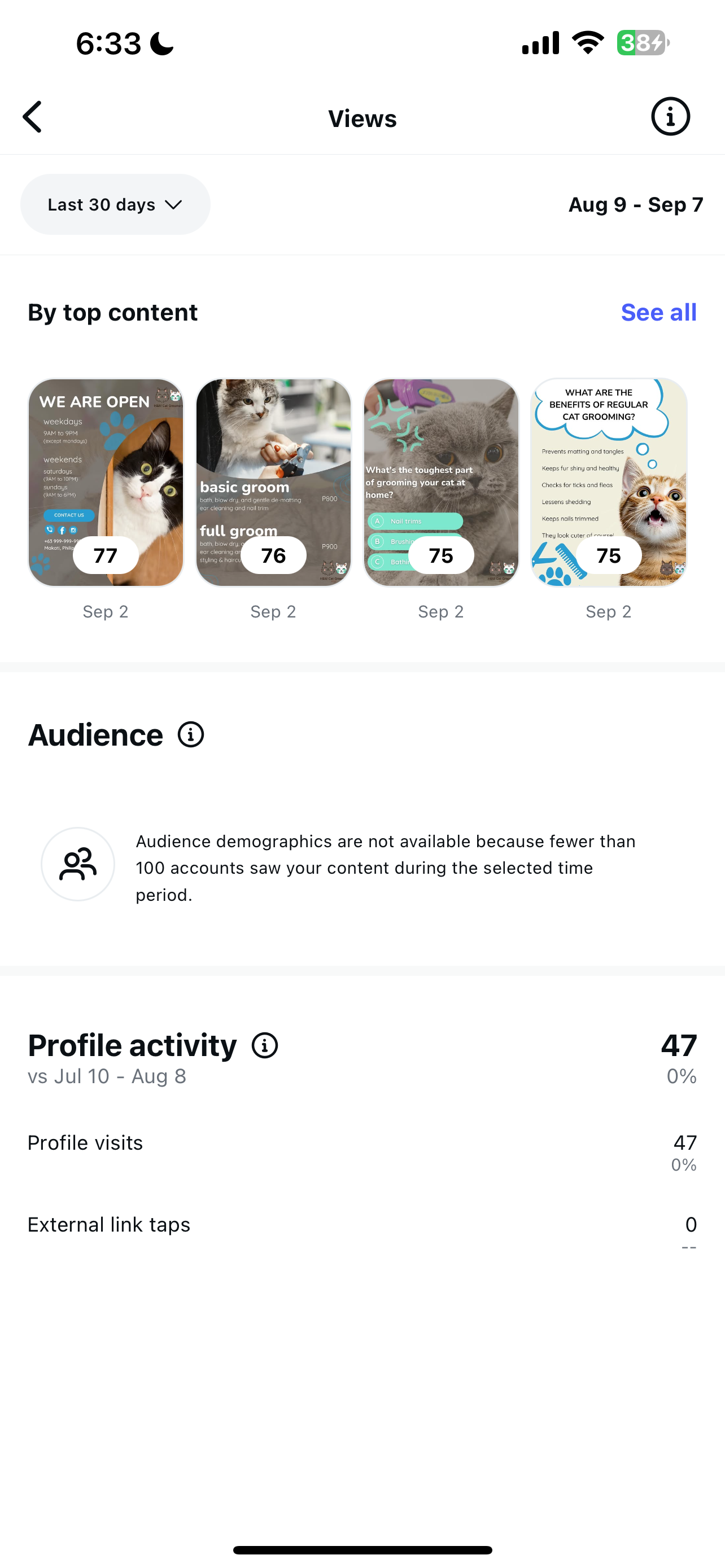
Task: Tap See all top content
Action: [x=658, y=312]
